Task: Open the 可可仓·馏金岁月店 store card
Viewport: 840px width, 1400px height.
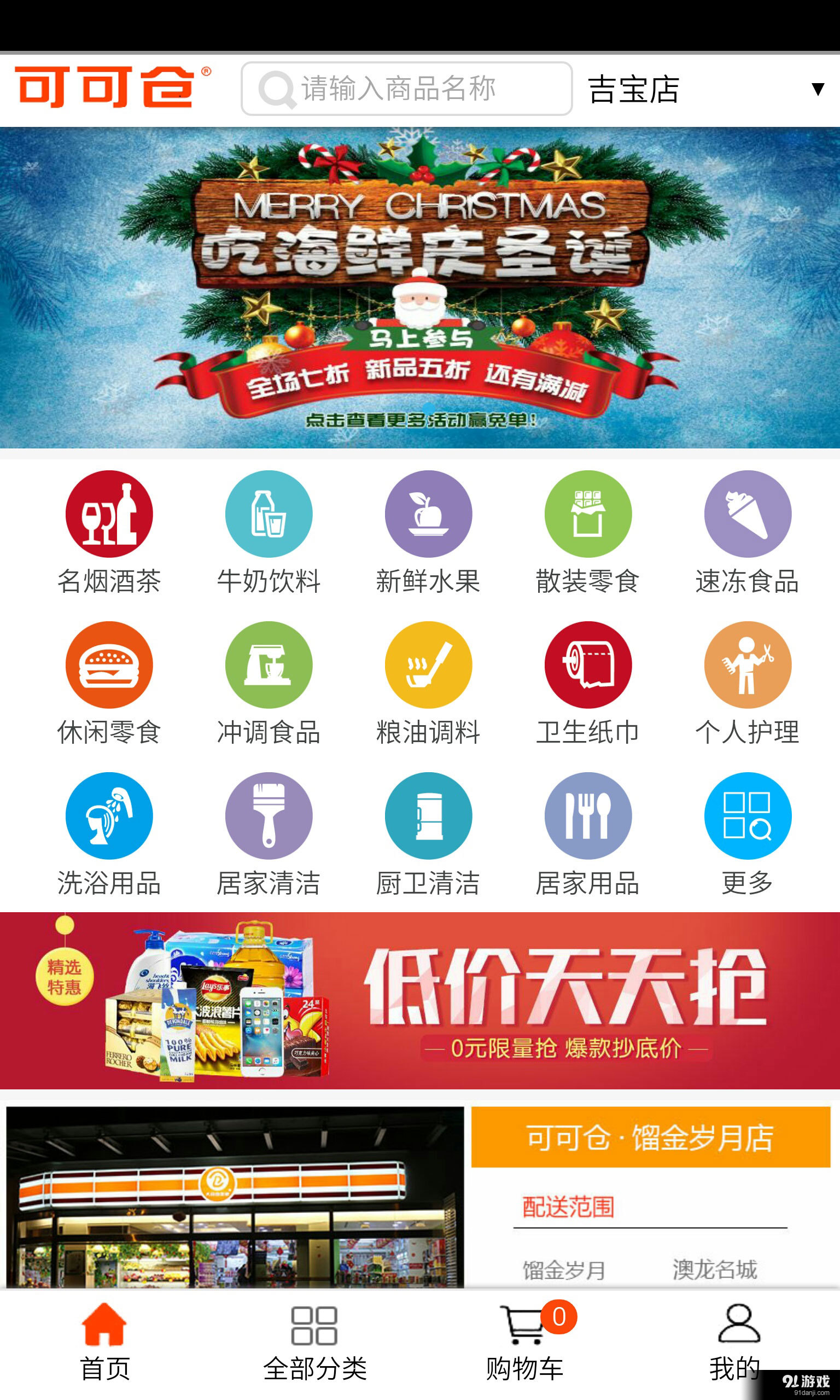Action: pyautogui.click(x=650, y=1137)
